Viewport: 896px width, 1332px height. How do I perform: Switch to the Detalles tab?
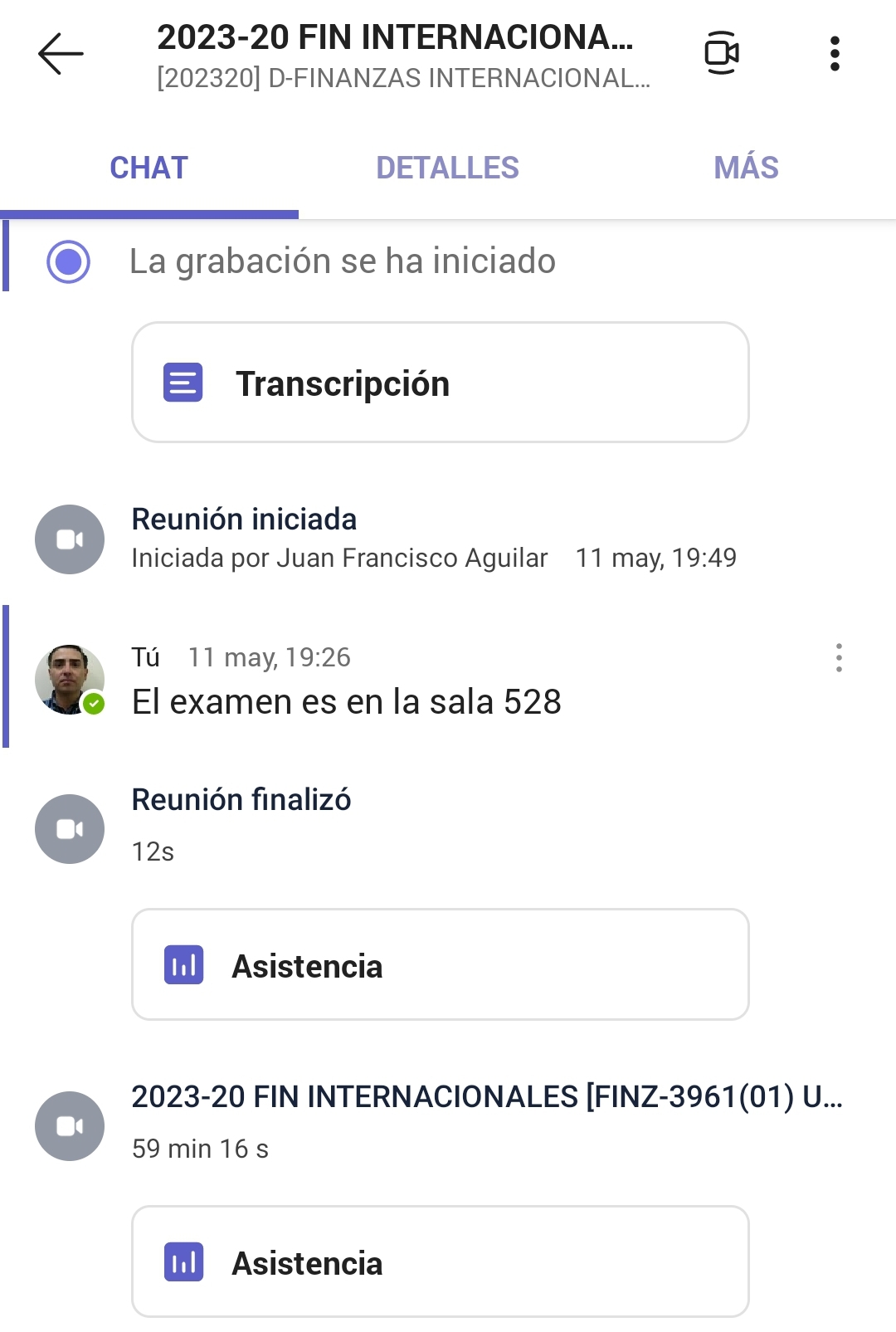[x=447, y=168]
